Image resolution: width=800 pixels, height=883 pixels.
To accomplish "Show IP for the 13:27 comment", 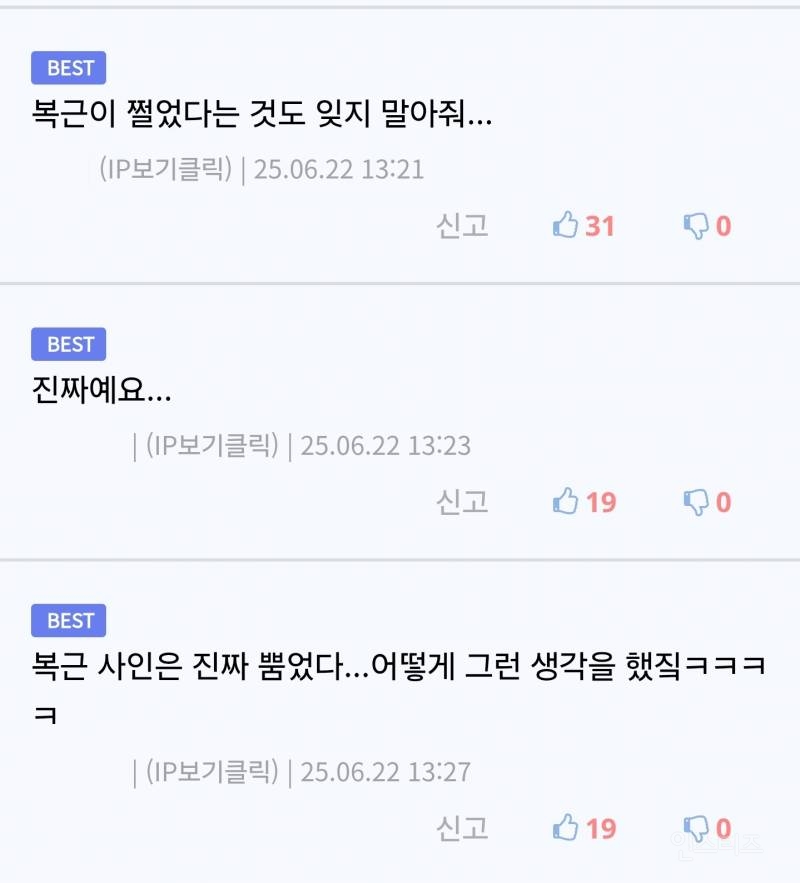I will (x=212, y=772).
